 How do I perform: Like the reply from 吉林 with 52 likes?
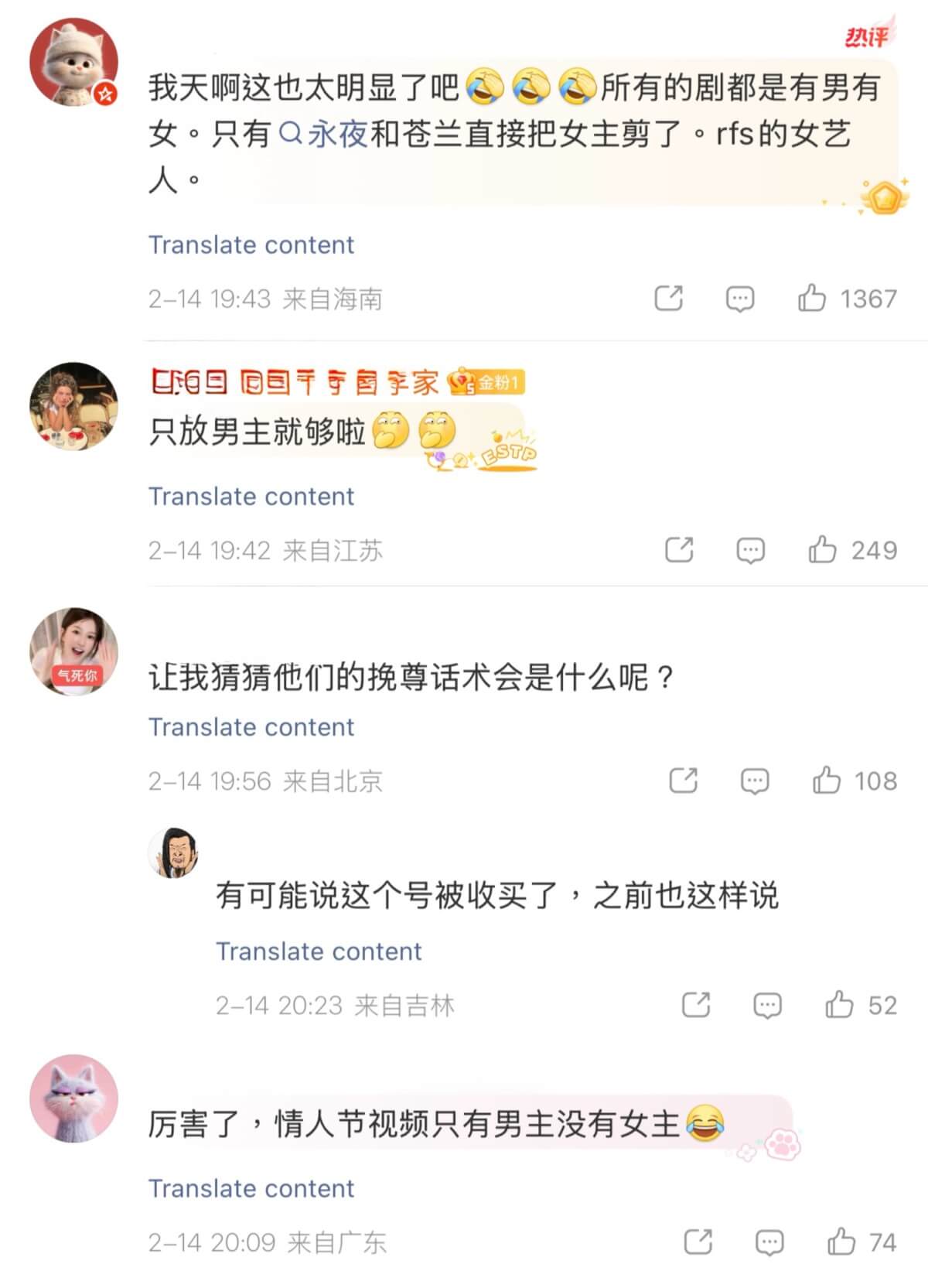(839, 1005)
